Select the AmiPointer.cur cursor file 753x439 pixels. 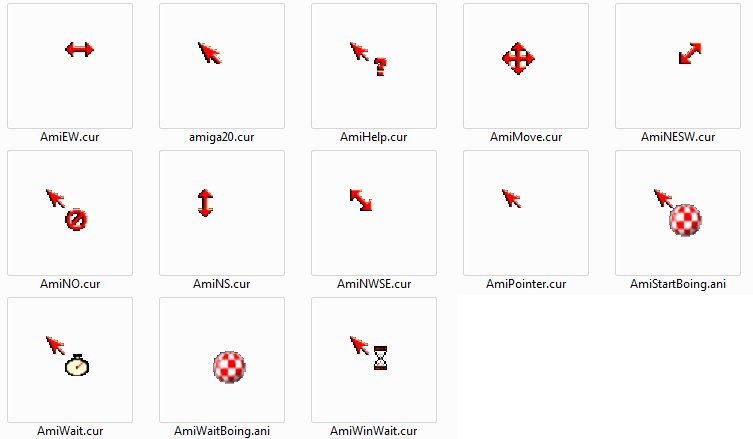(526, 213)
